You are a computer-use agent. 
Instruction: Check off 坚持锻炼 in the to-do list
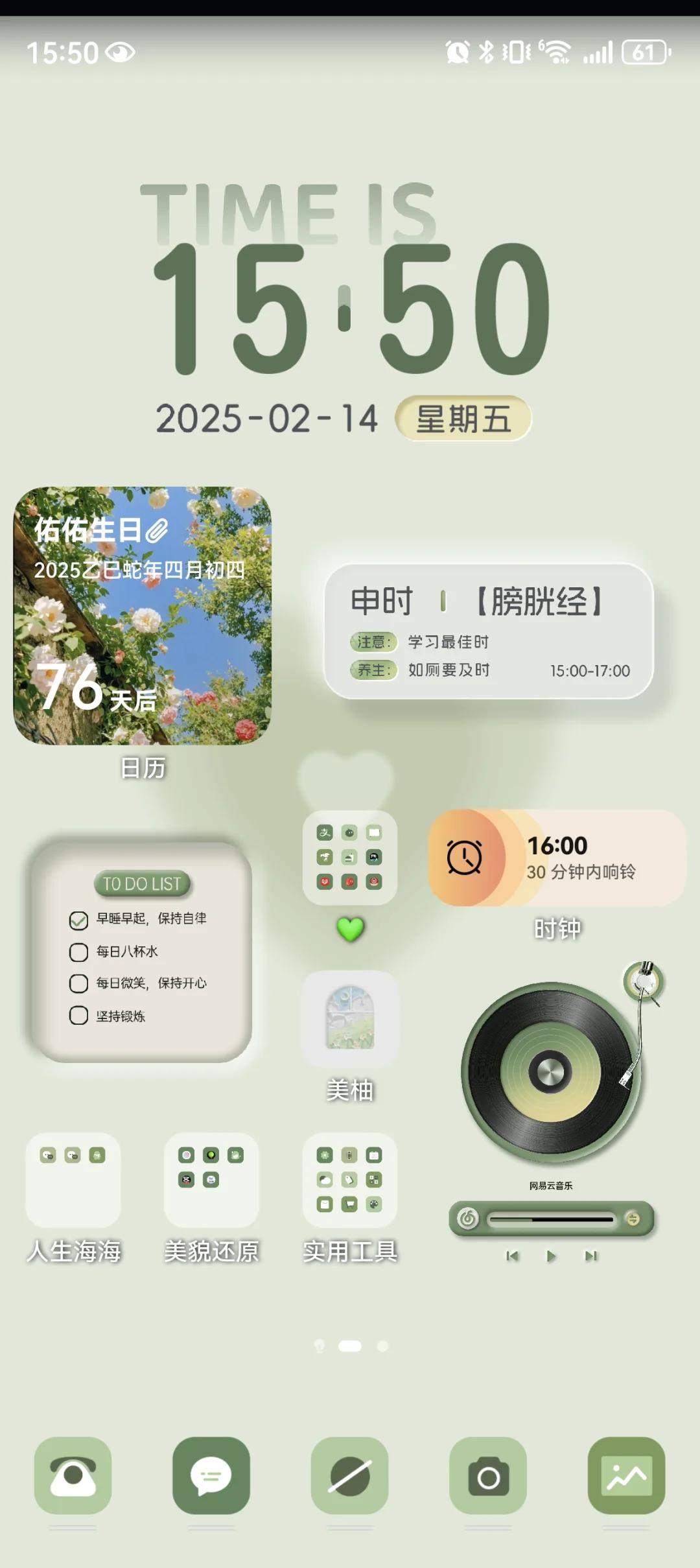(78, 1015)
